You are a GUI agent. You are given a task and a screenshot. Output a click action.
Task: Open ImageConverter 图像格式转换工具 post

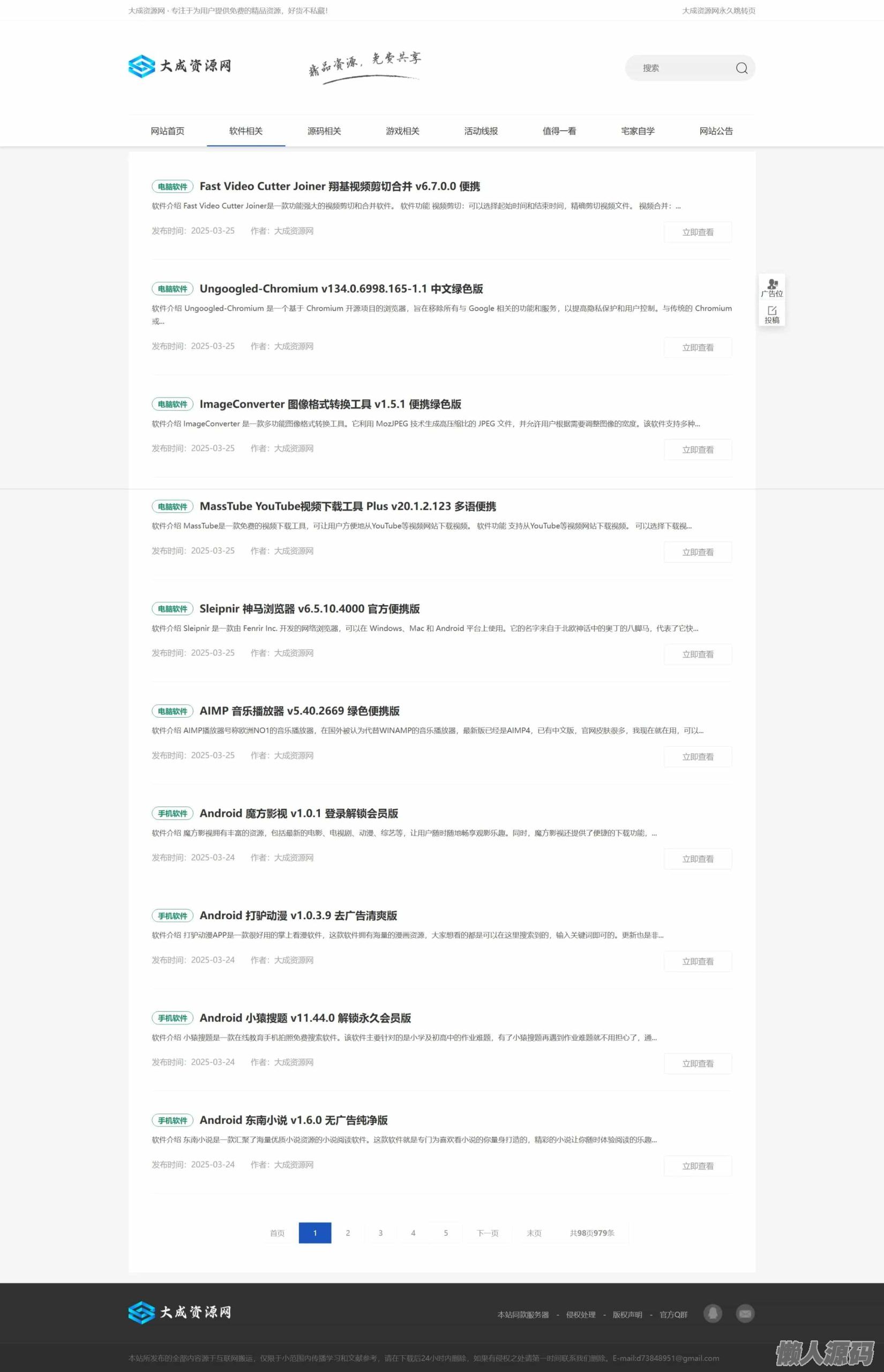click(x=330, y=404)
